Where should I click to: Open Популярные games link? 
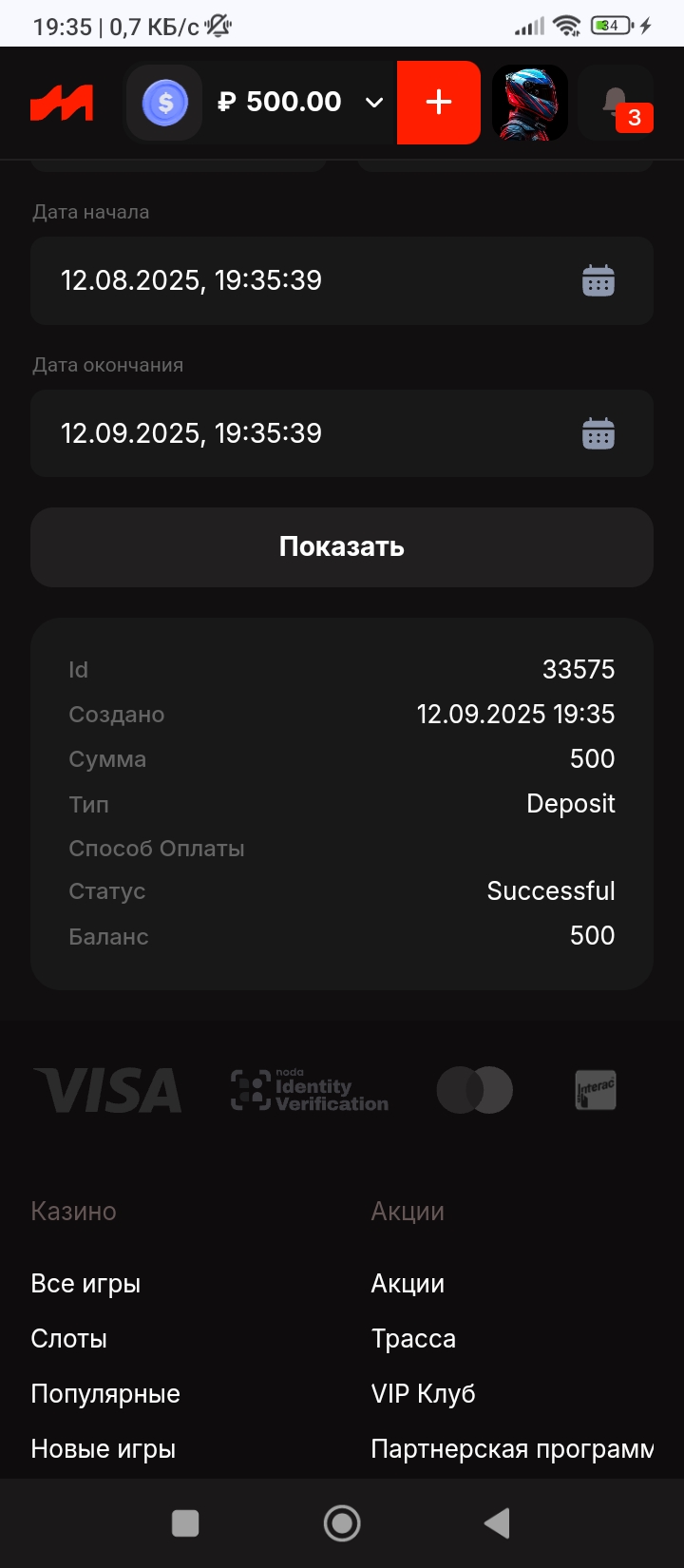click(105, 1394)
